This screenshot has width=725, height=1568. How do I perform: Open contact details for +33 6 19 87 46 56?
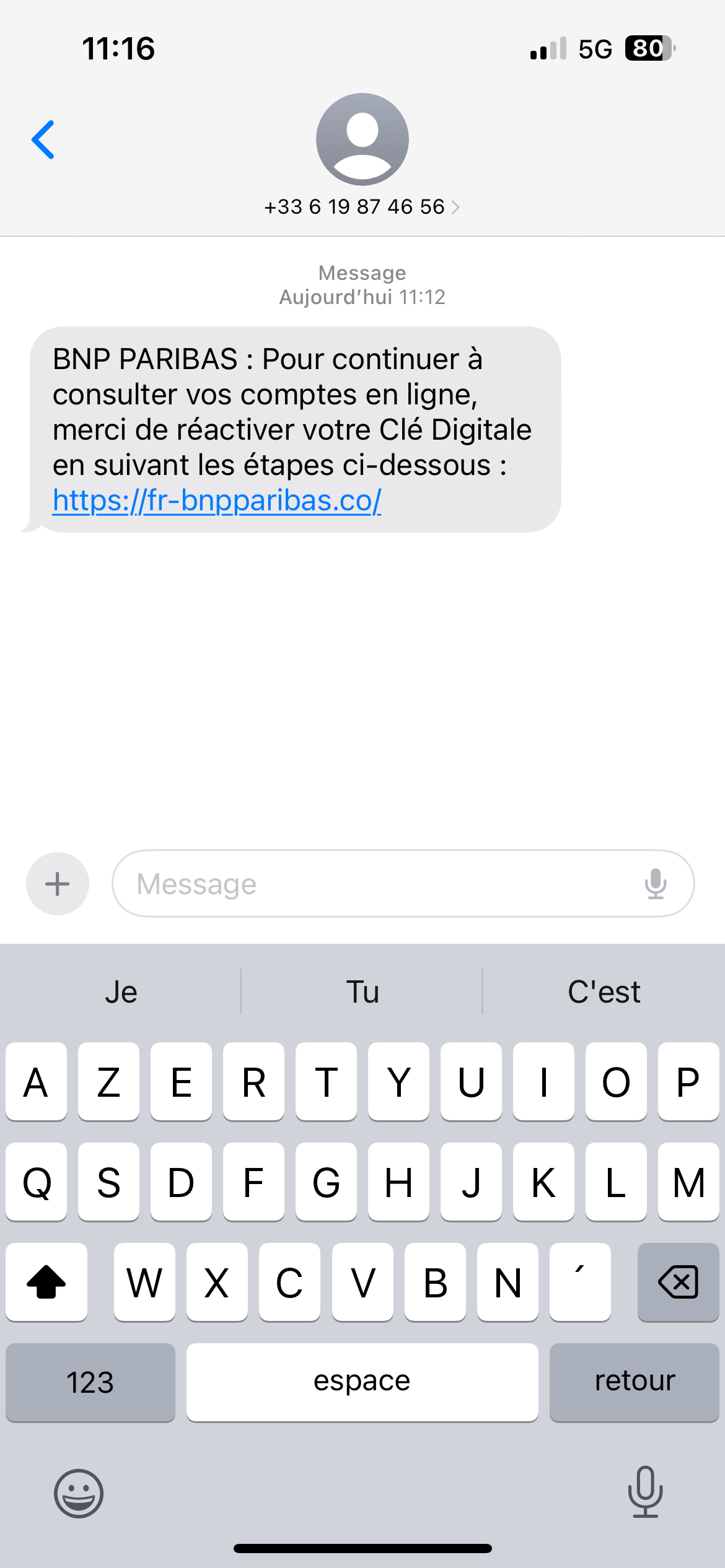click(x=362, y=206)
